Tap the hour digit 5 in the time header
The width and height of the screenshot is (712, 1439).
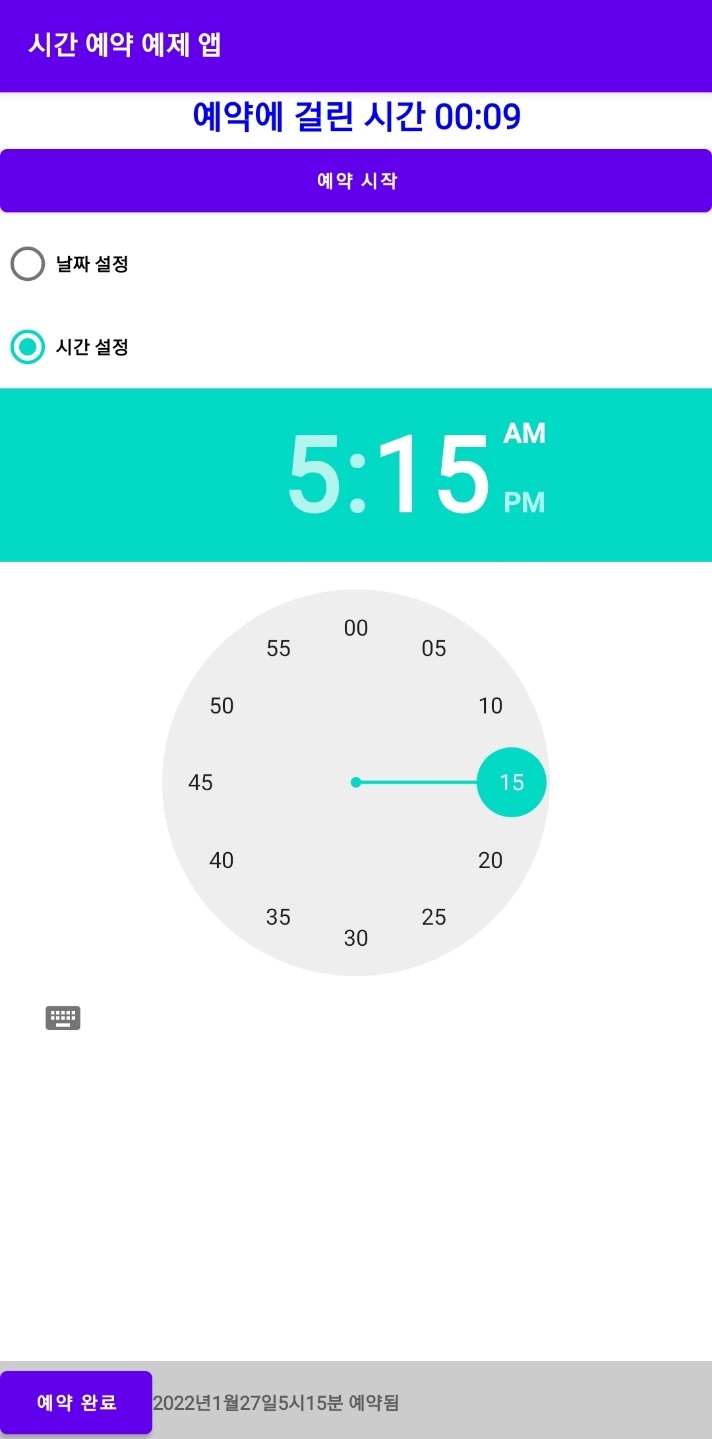point(316,474)
